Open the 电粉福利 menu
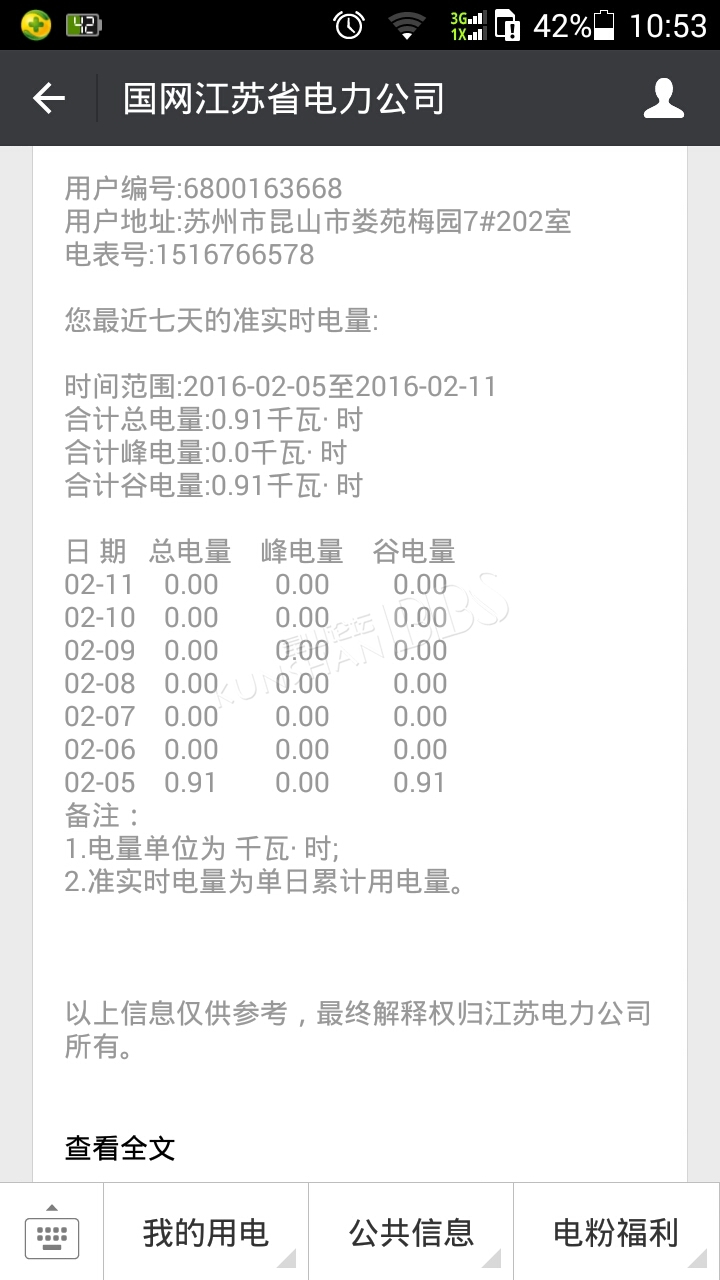The image size is (720, 1280). coord(617,1232)
